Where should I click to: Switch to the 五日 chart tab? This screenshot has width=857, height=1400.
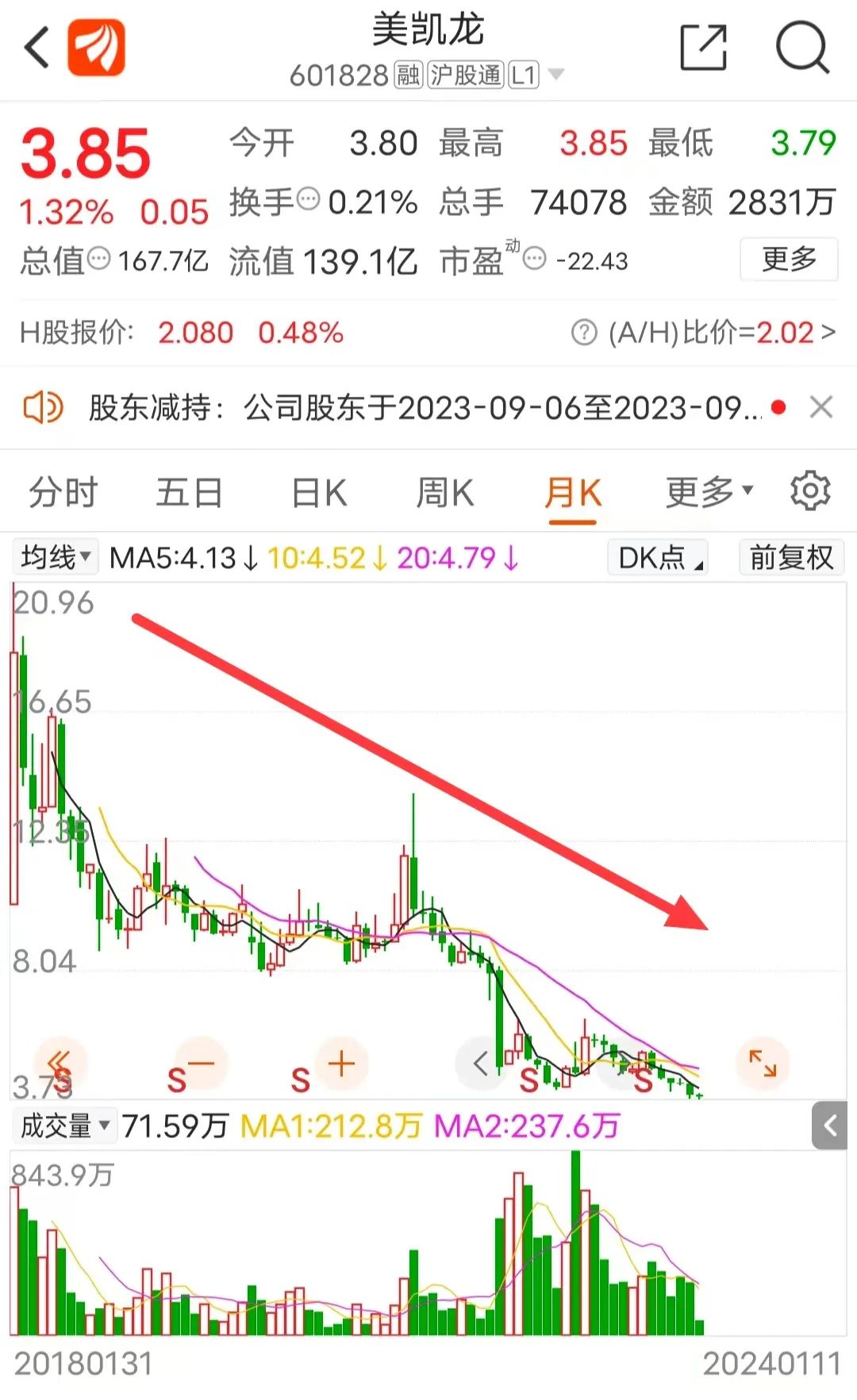[x=189, y=493]
